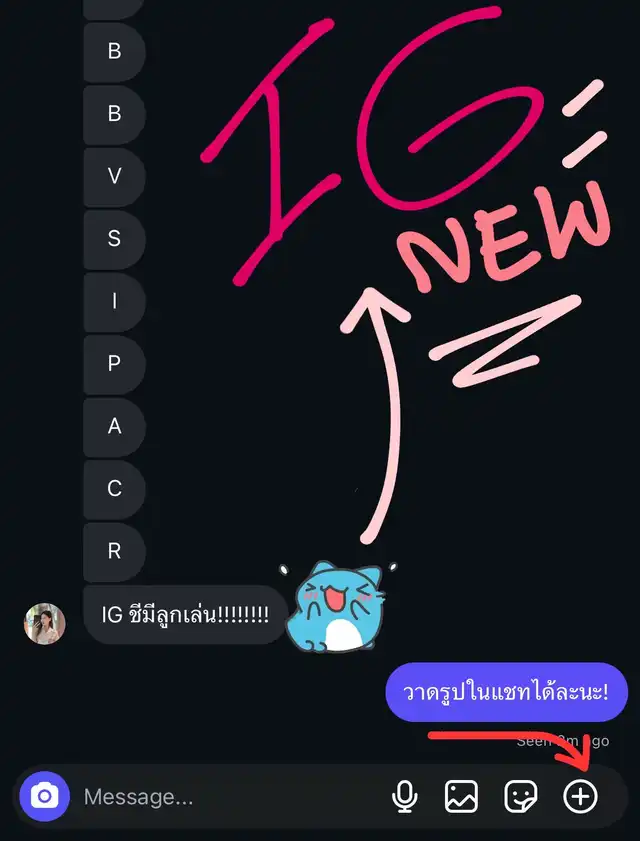Open the photo gallery picker
The image size is (640, 841).
click(461, 796)
